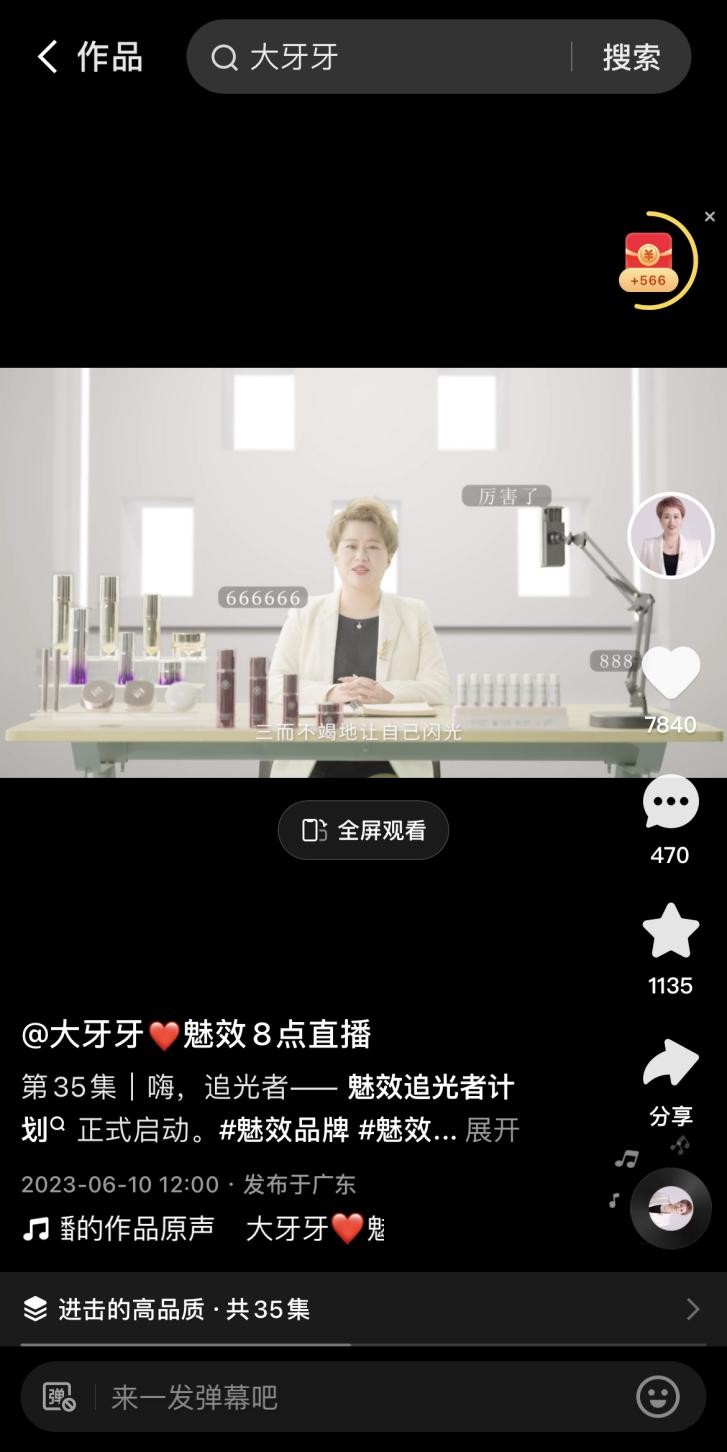Toggle the danmaku off icon
The image size is (727, 1452).
[57, 1398]
